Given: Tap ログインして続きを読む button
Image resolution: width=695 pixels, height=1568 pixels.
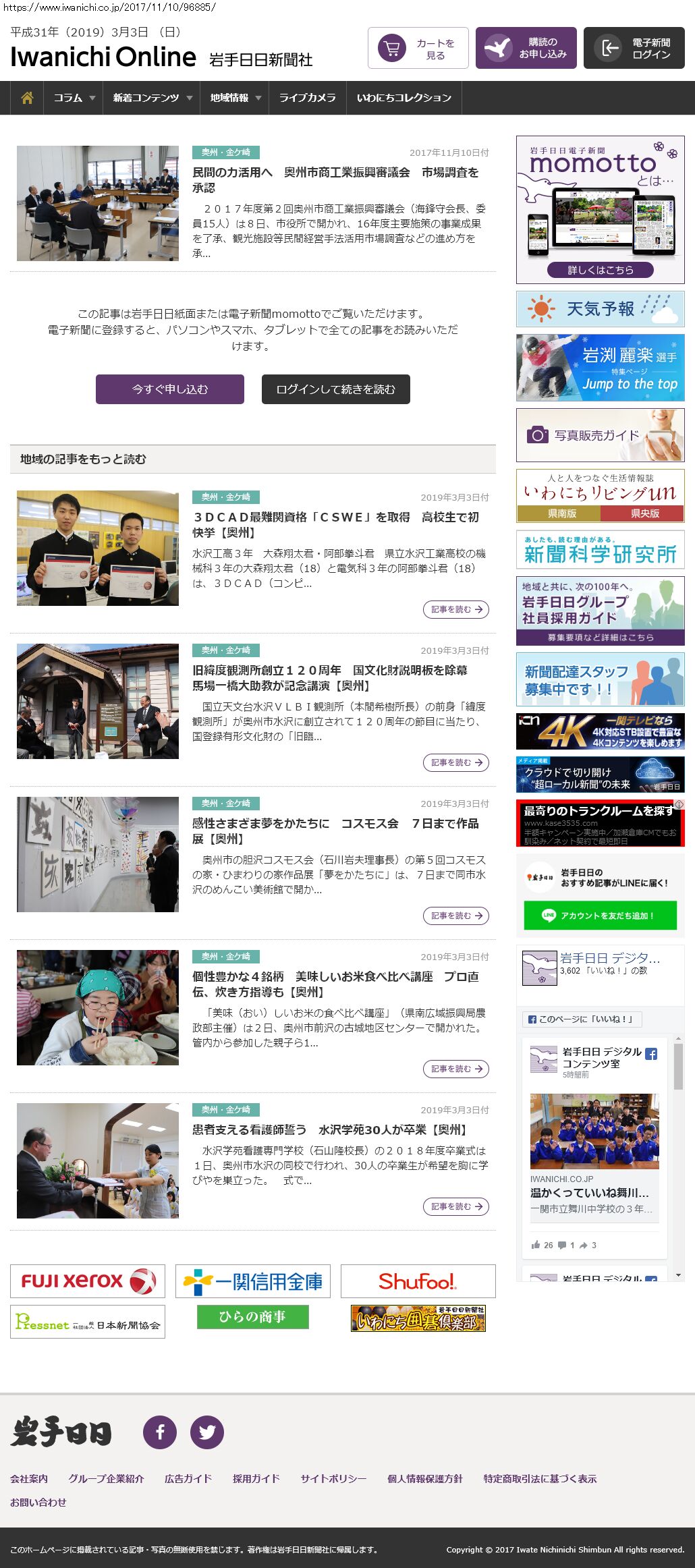Looking at the screenshot, I should 335,389.
